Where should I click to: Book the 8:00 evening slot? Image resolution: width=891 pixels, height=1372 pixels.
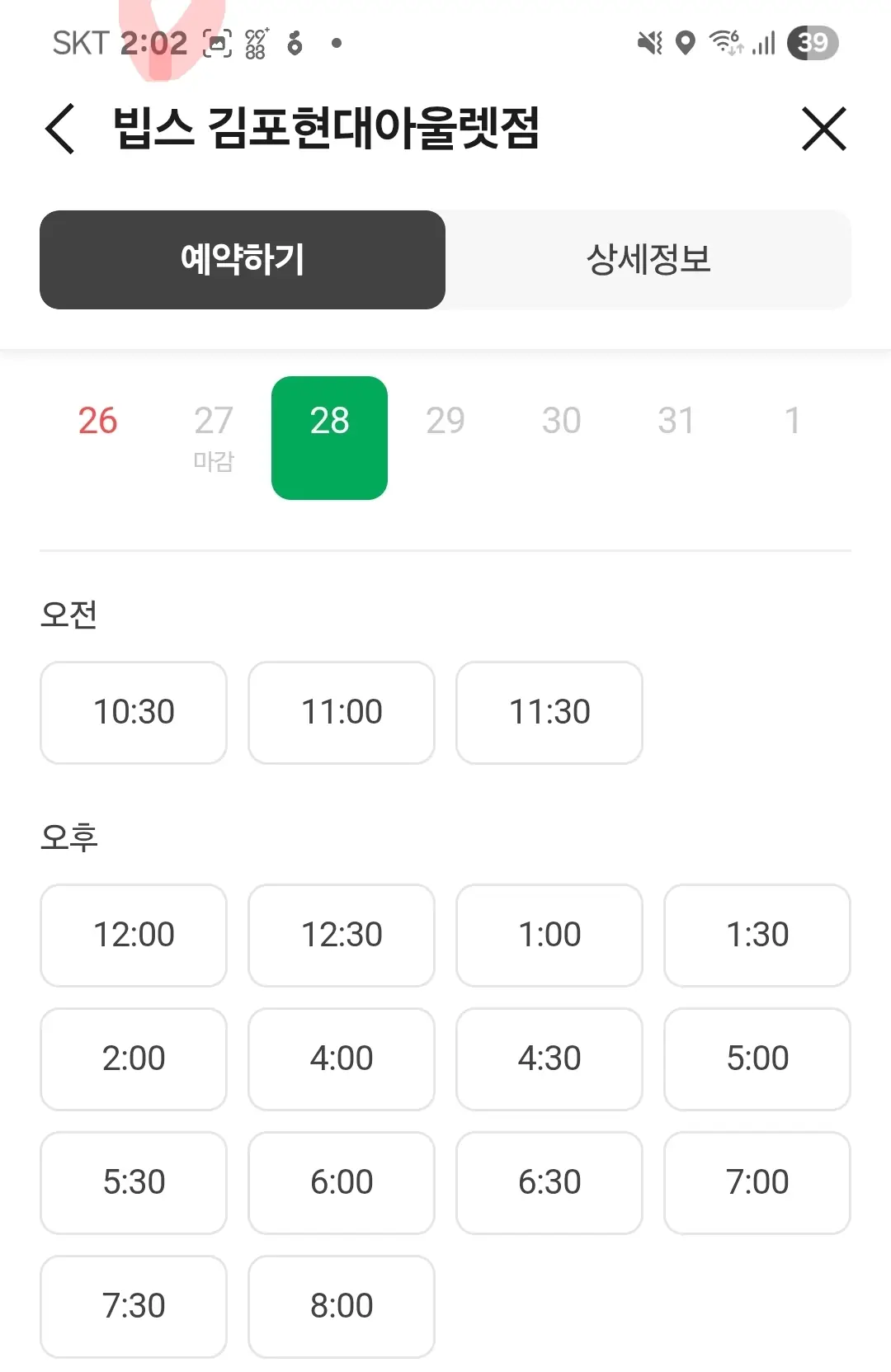342,1306
